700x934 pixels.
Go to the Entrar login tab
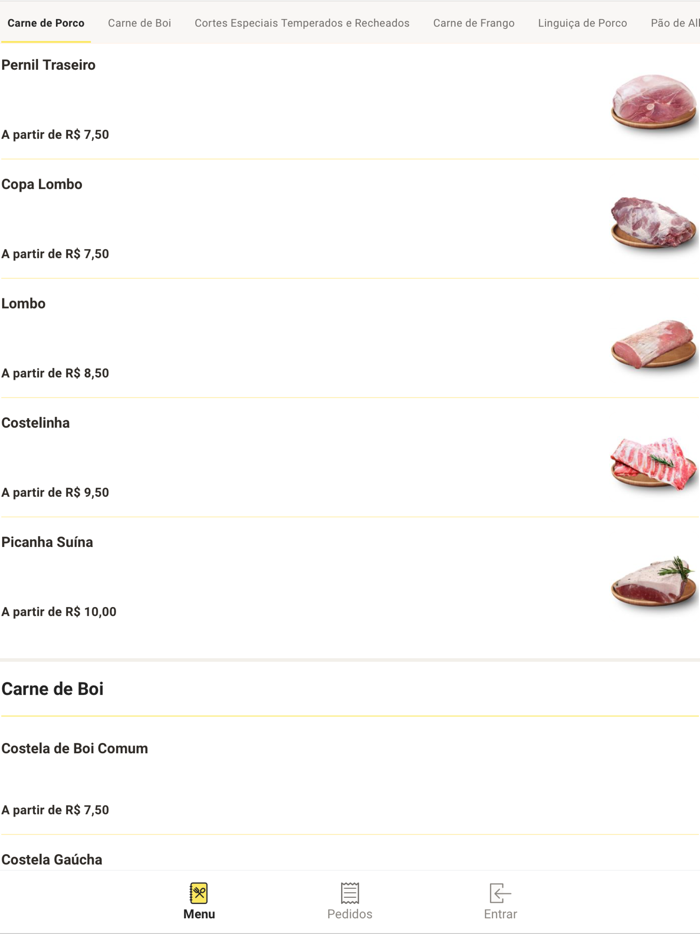(500, 901)
